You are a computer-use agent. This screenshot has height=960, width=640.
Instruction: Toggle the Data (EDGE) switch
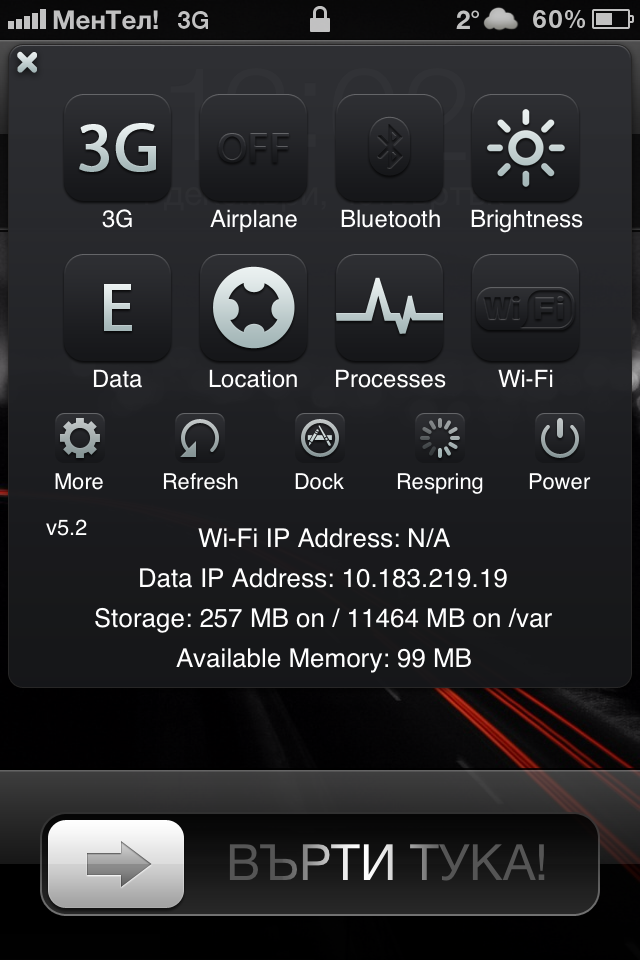click(117, 308)
